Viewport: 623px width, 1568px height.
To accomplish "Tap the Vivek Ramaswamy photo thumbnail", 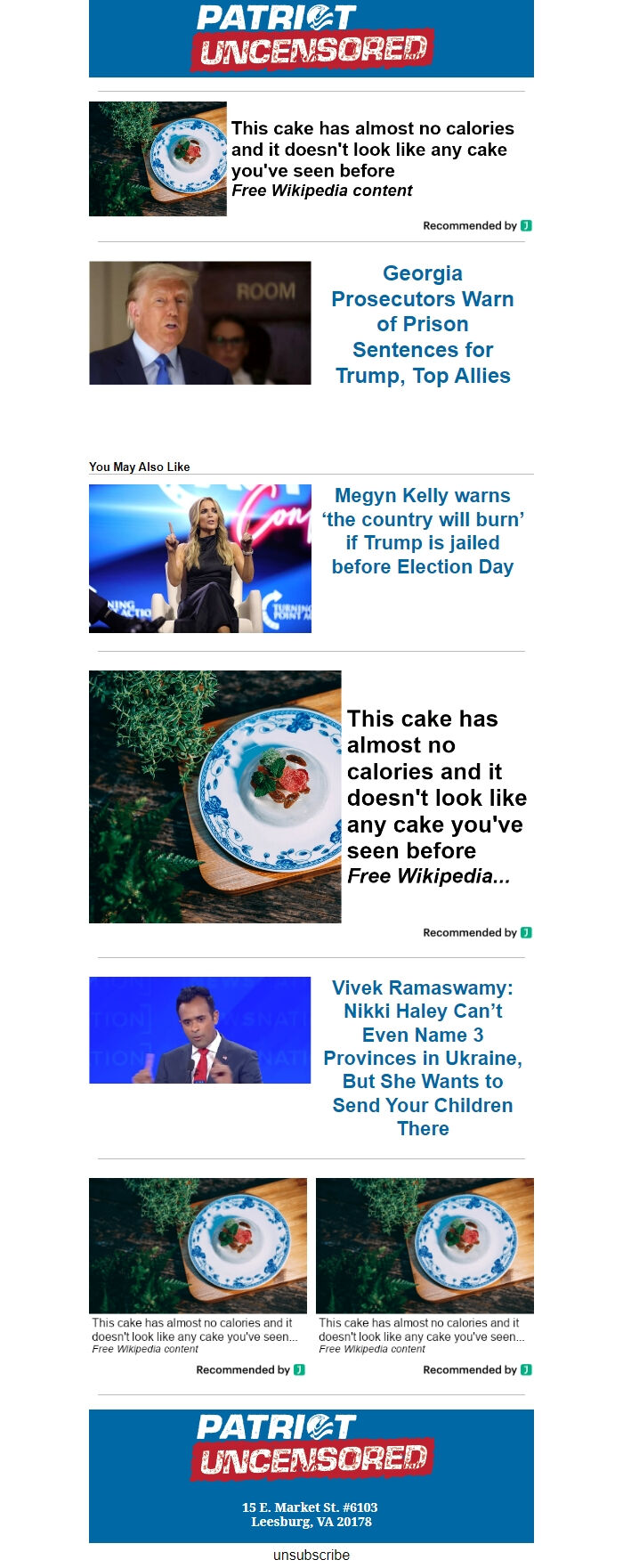I will (x=200, y=1030).
